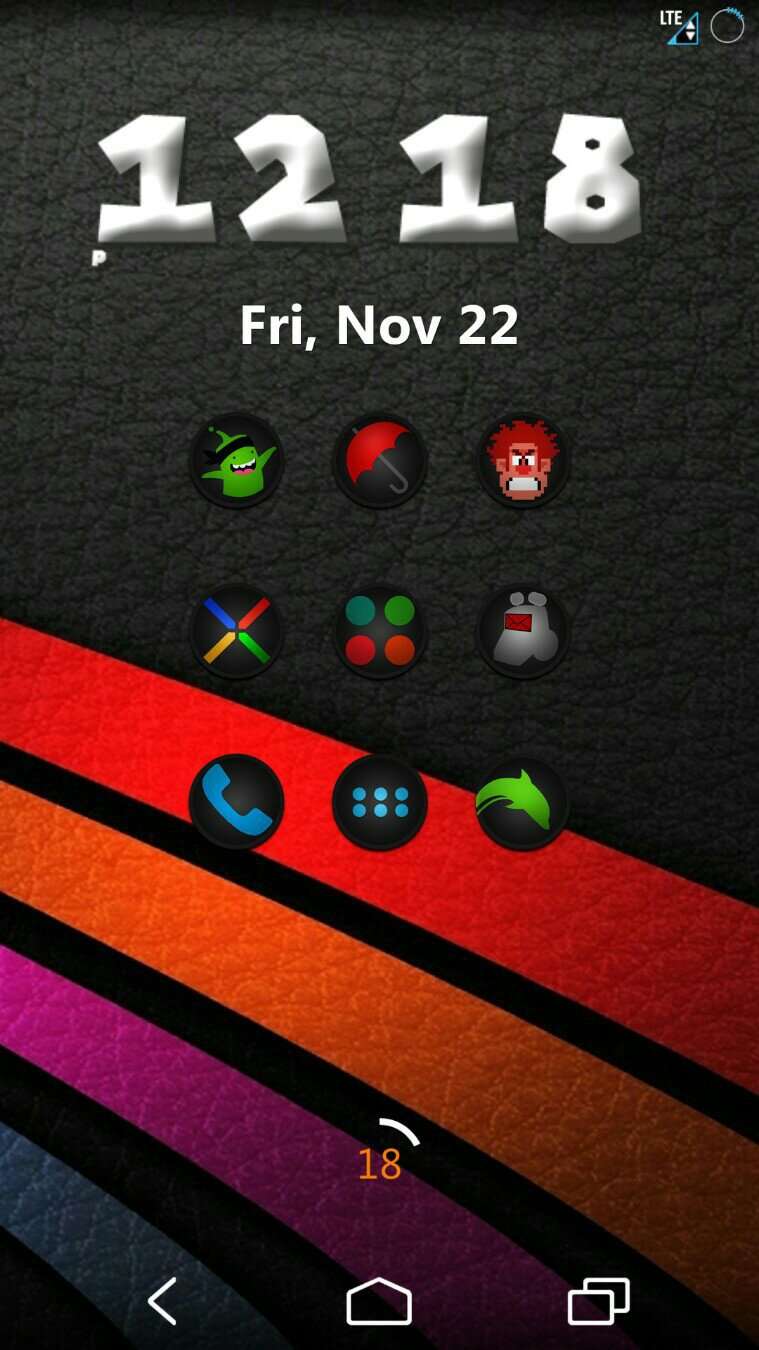Open the green monster app icon
Image resolution: width=759 pixels, height=1350 pixels.
point(236,461)
